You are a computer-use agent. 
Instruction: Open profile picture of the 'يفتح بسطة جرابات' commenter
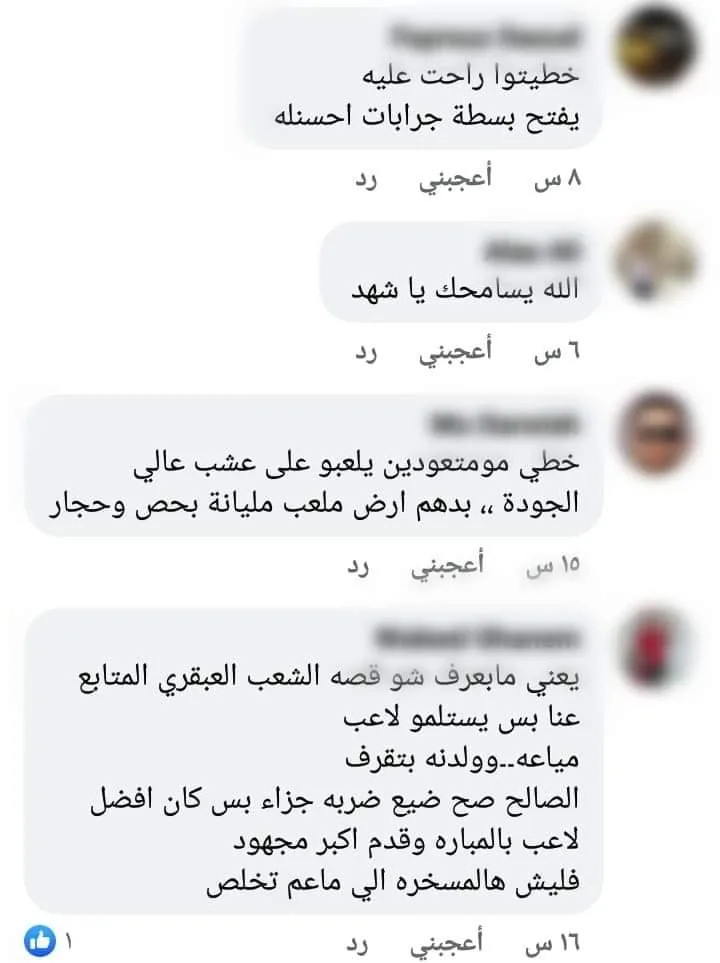pyautogui.click(x=655, y=46)
